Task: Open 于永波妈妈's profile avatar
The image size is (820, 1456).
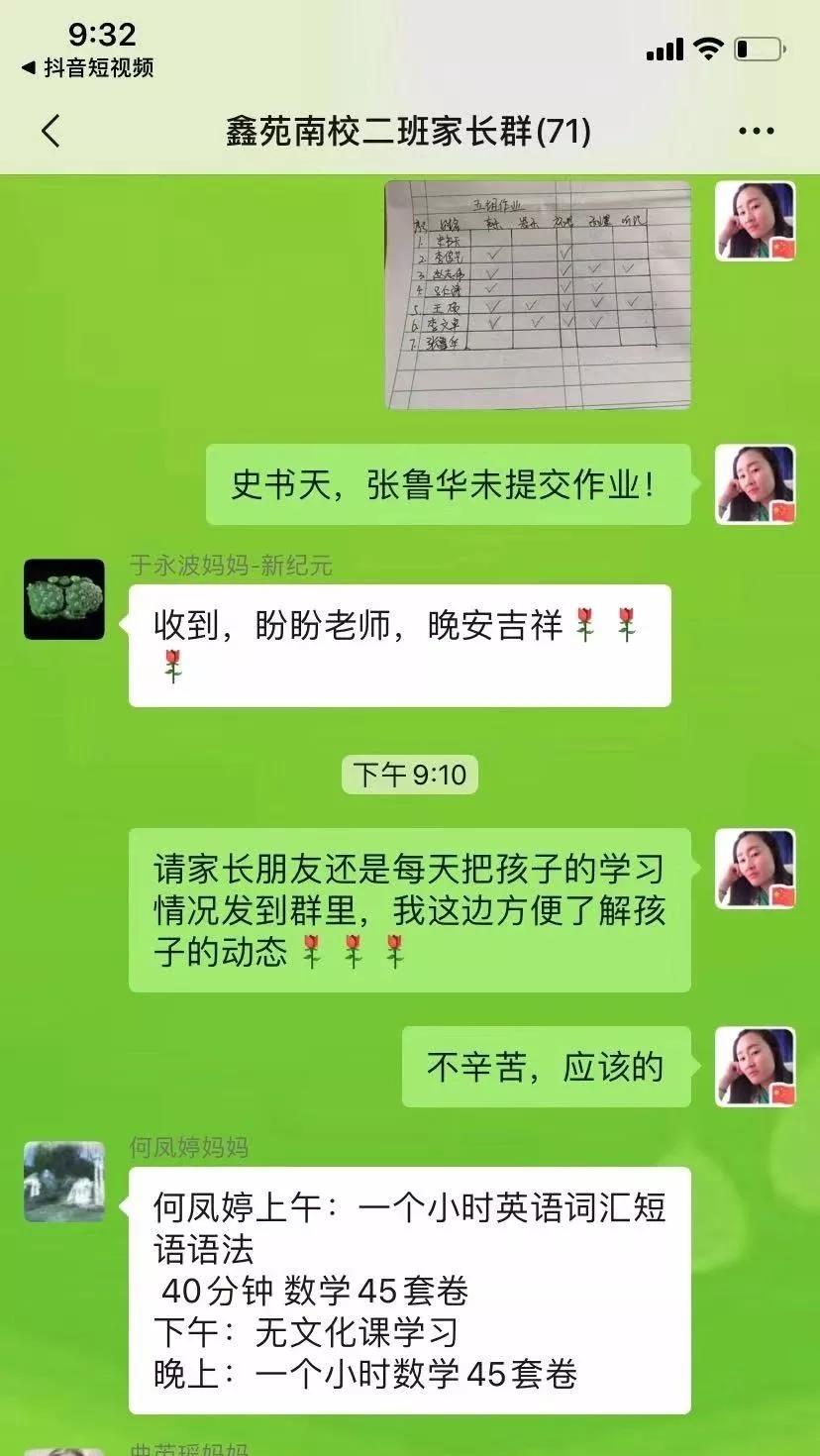Action: (x=64, y=599)
